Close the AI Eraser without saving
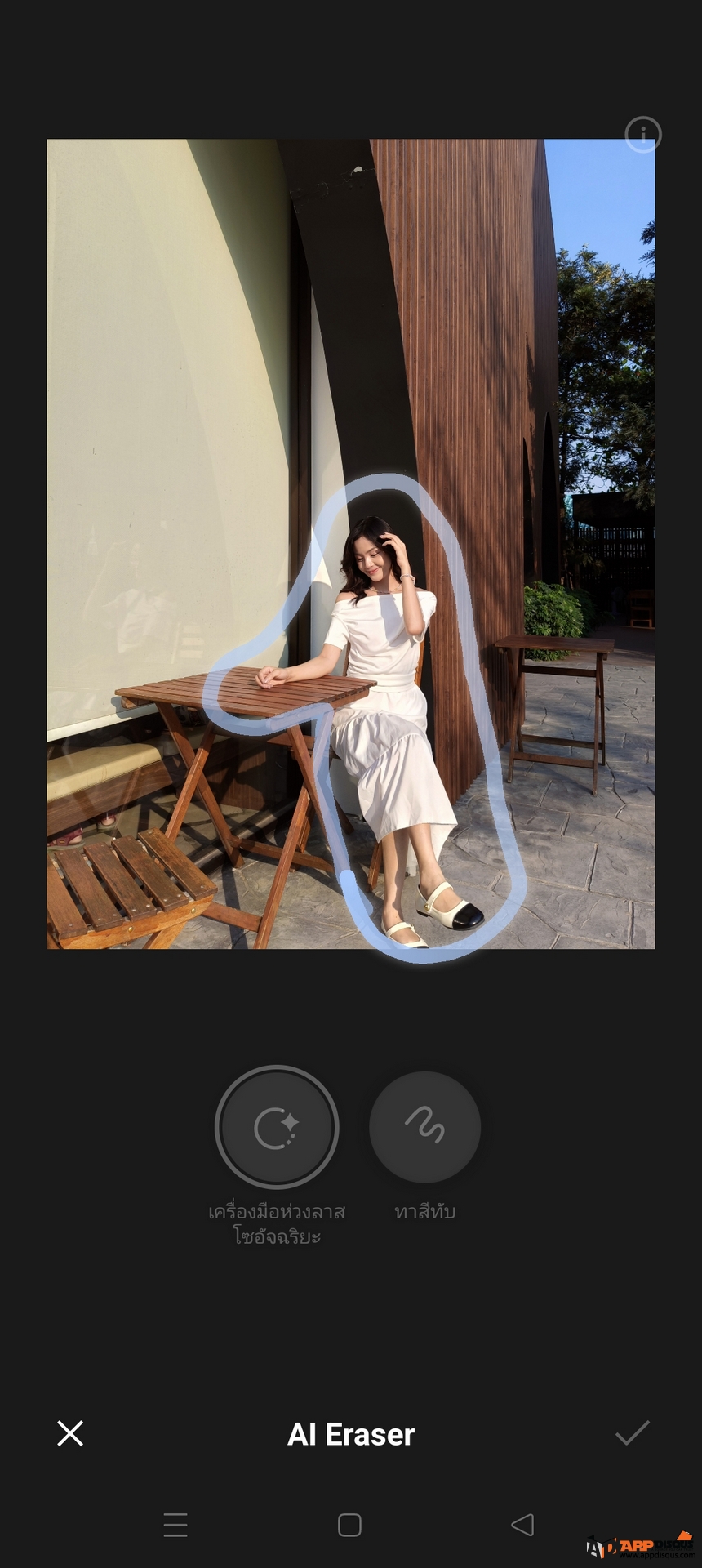The height and width of the screenshot is (1568, 702). click(70, 1433)
